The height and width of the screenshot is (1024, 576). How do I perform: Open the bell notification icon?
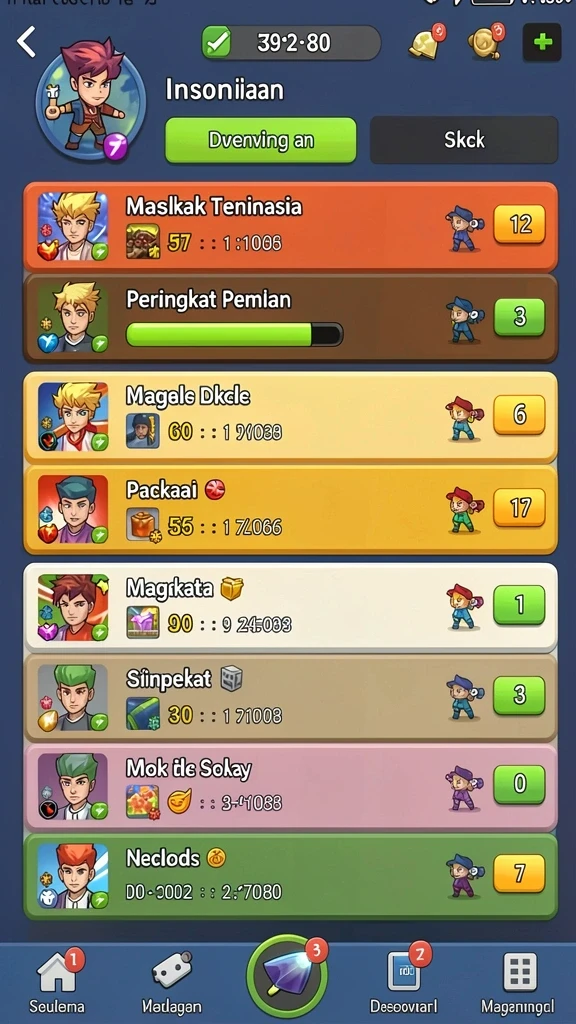[x=426, y=42]
